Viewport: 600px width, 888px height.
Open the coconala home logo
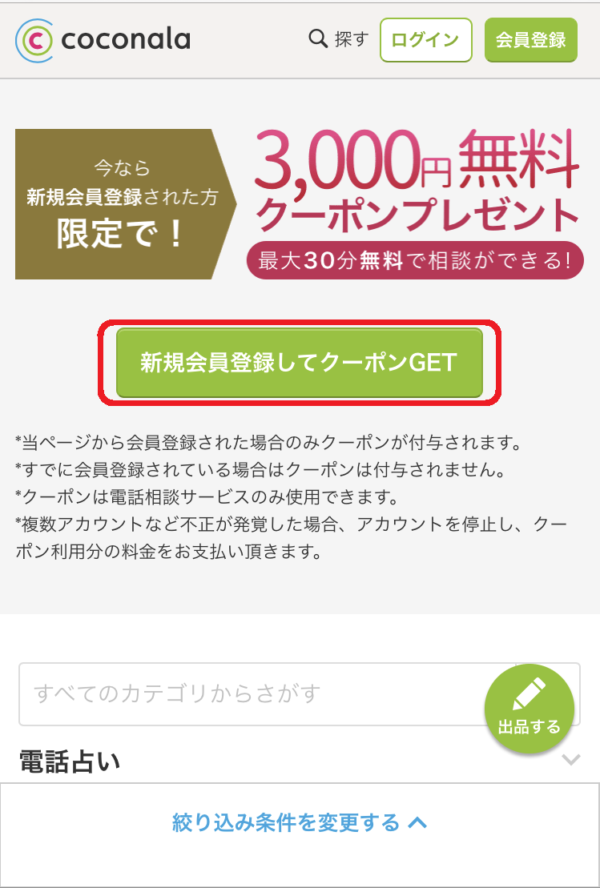pyautogui.click(x=103, y=40)
